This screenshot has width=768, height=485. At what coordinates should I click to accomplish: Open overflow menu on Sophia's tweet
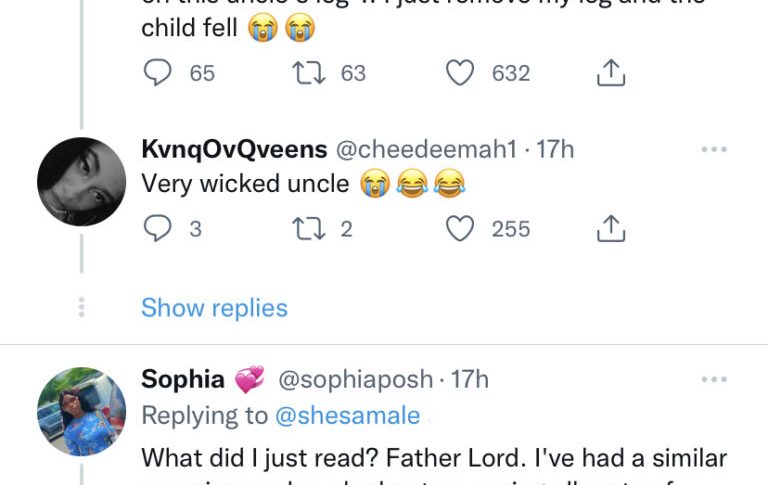tap(714, 380)
